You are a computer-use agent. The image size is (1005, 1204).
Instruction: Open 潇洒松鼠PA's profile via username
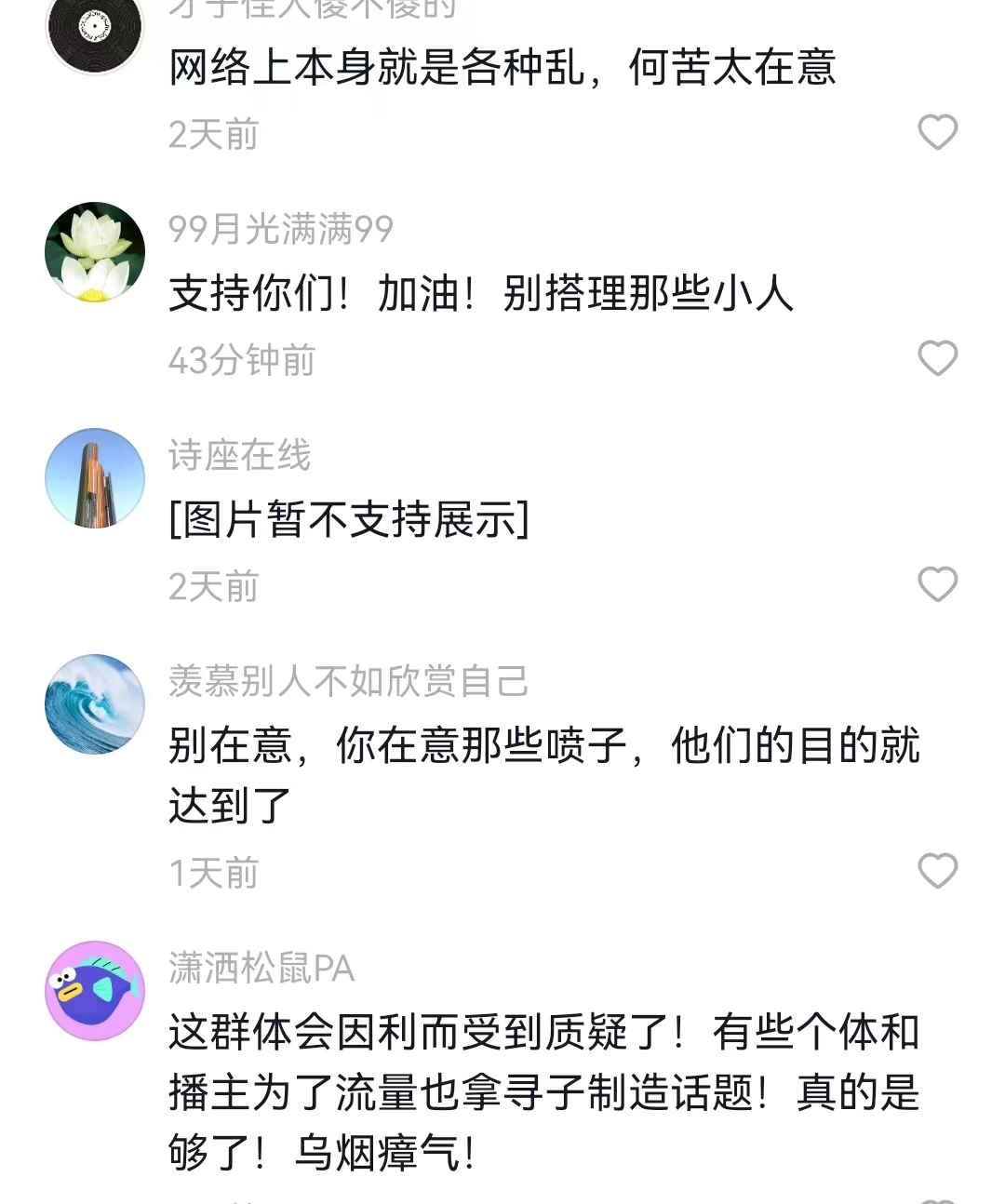[x=261, y=968]
